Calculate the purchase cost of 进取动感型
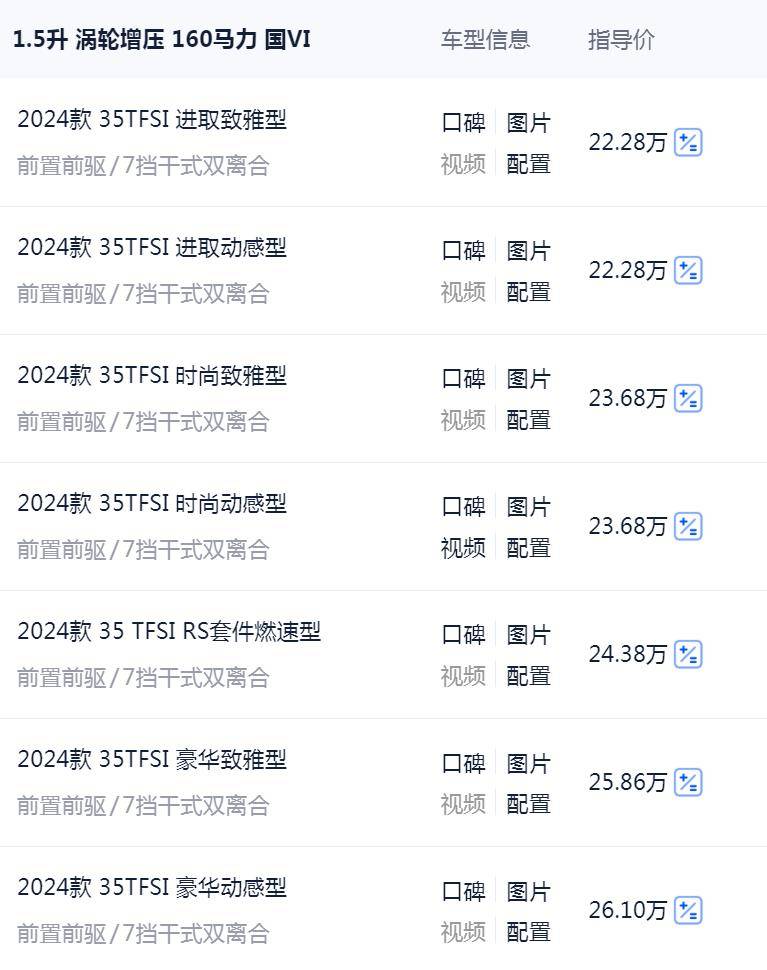 [688, 271]
